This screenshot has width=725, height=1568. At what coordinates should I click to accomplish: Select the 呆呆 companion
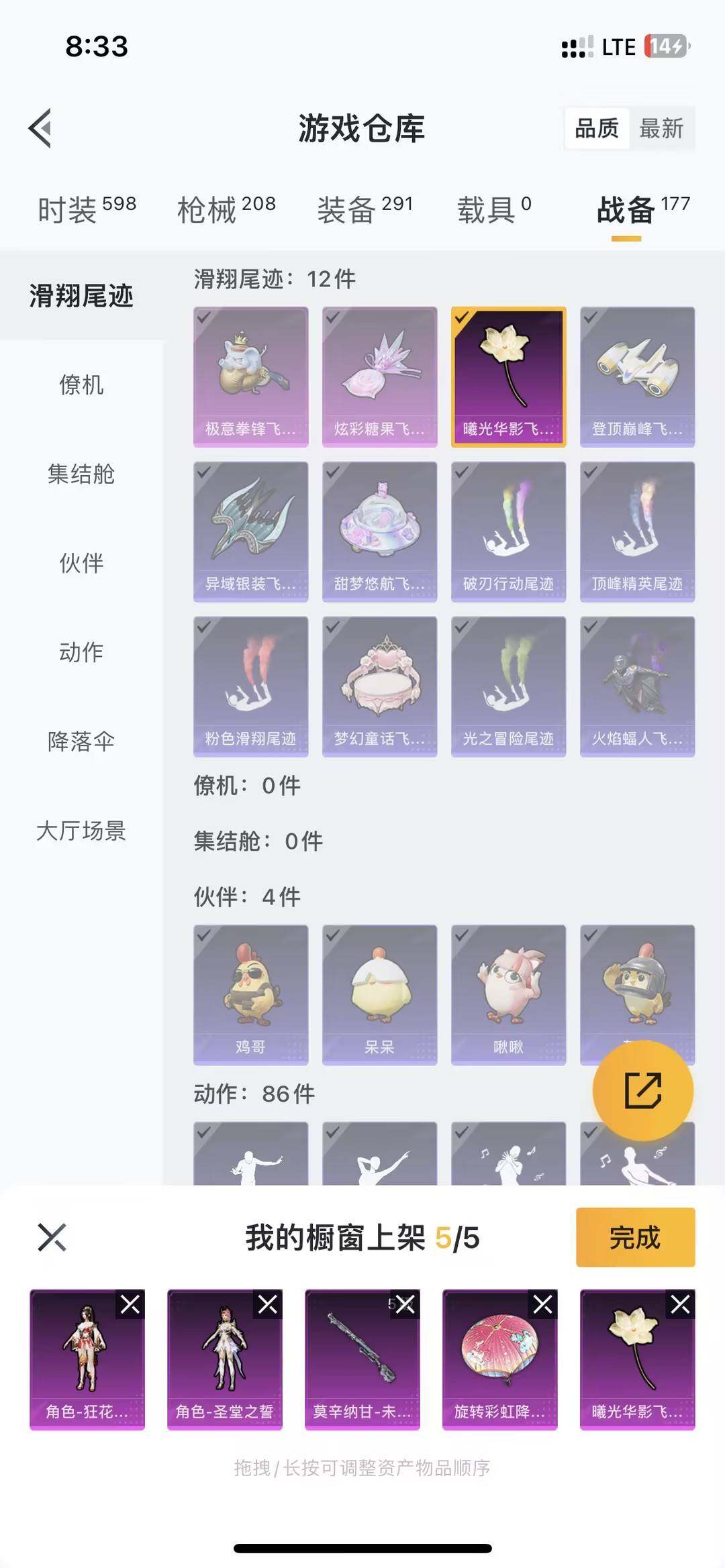click(x=379, y=993)
